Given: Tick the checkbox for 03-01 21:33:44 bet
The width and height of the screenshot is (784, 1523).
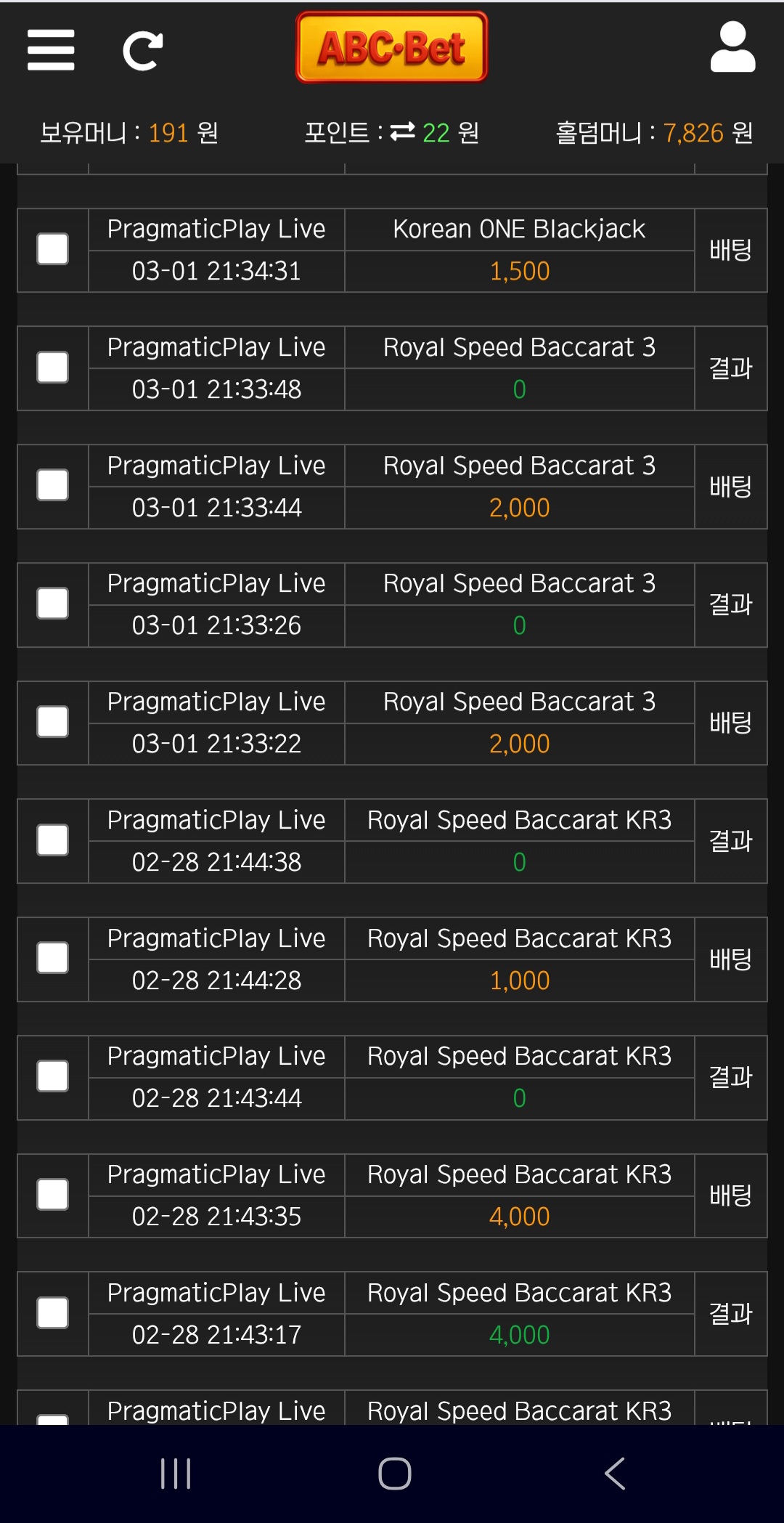Looking at the screenshot, I should click(x=53, y=485).
